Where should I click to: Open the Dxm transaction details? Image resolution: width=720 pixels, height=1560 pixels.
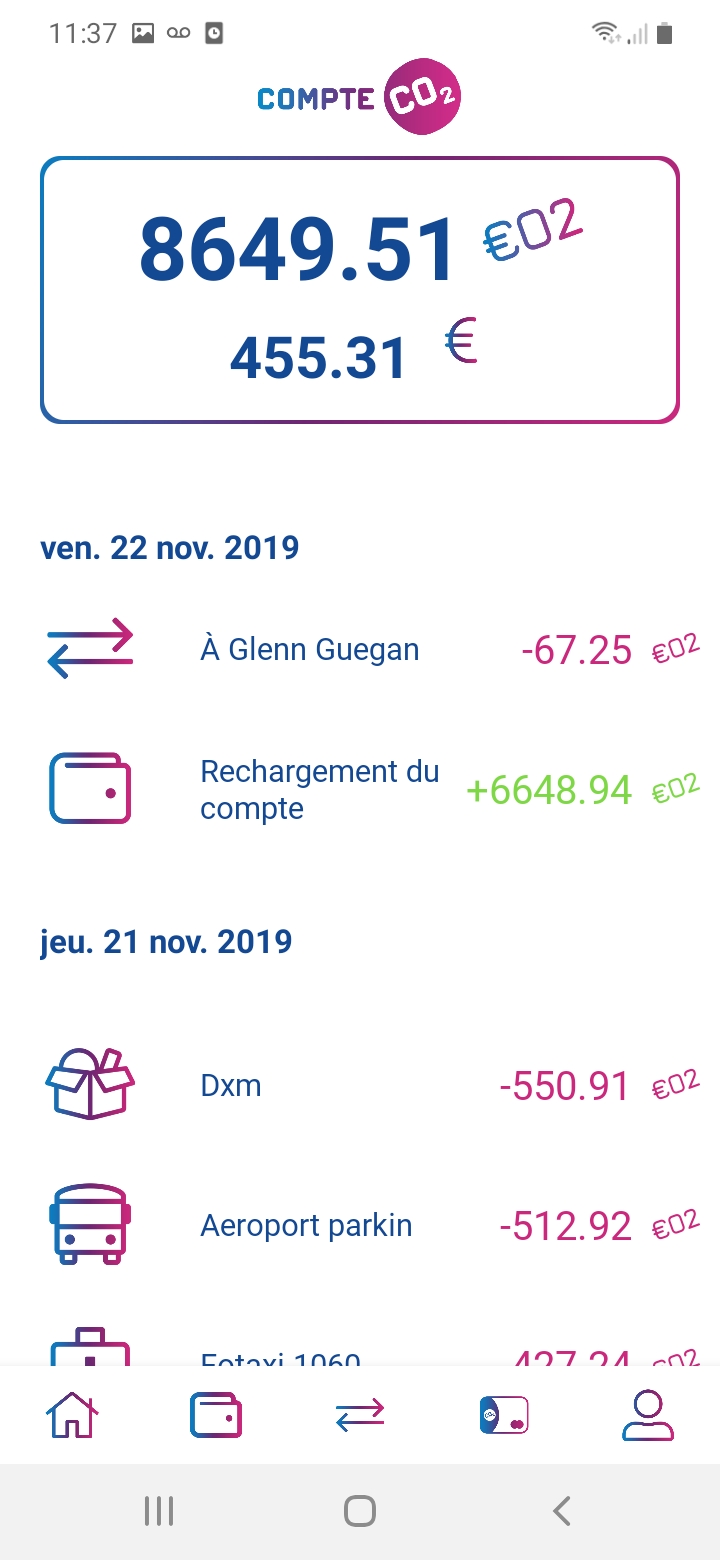tap(360, 1085)
